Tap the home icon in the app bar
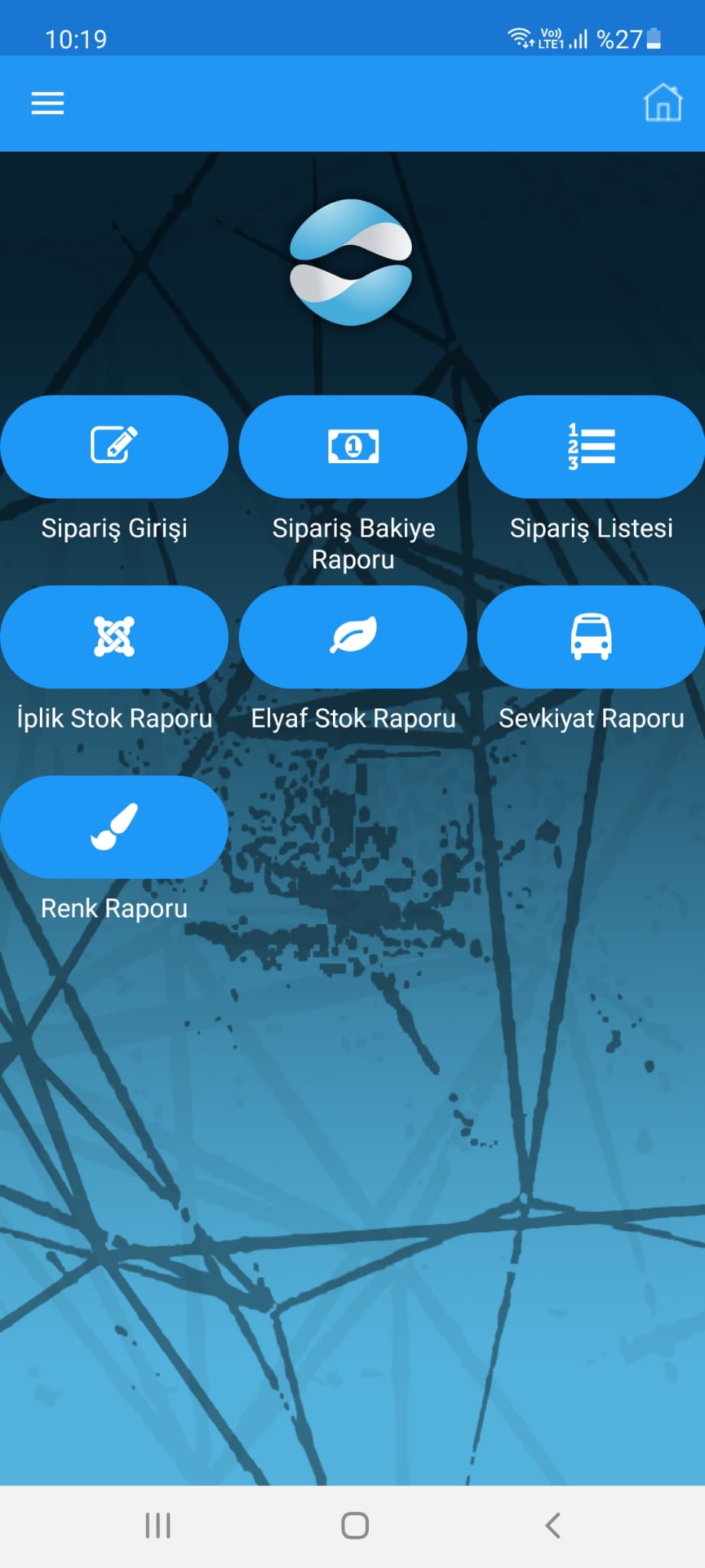 (x=662, y=103)
